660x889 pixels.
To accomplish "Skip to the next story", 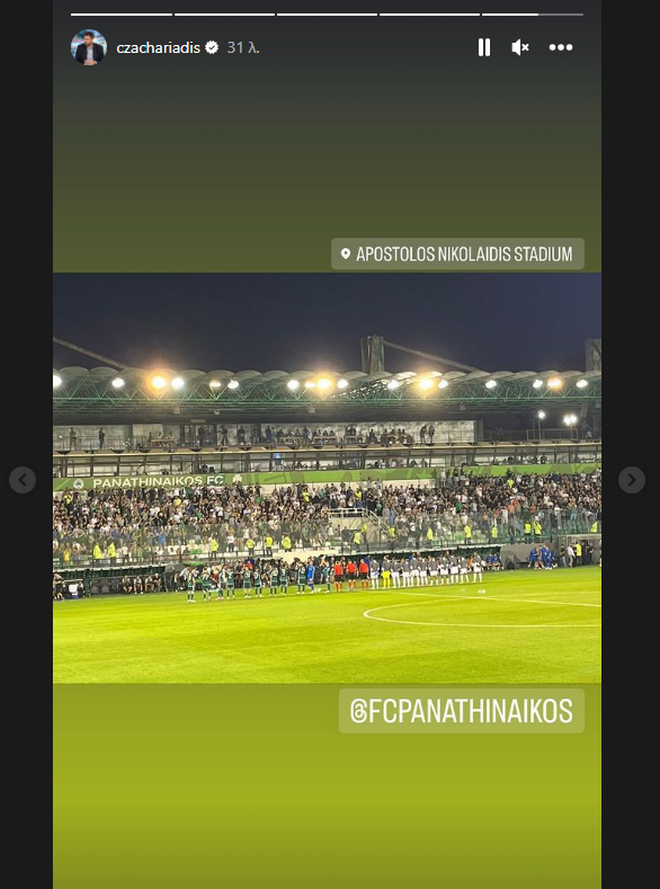I will click(x=631, y=480).
